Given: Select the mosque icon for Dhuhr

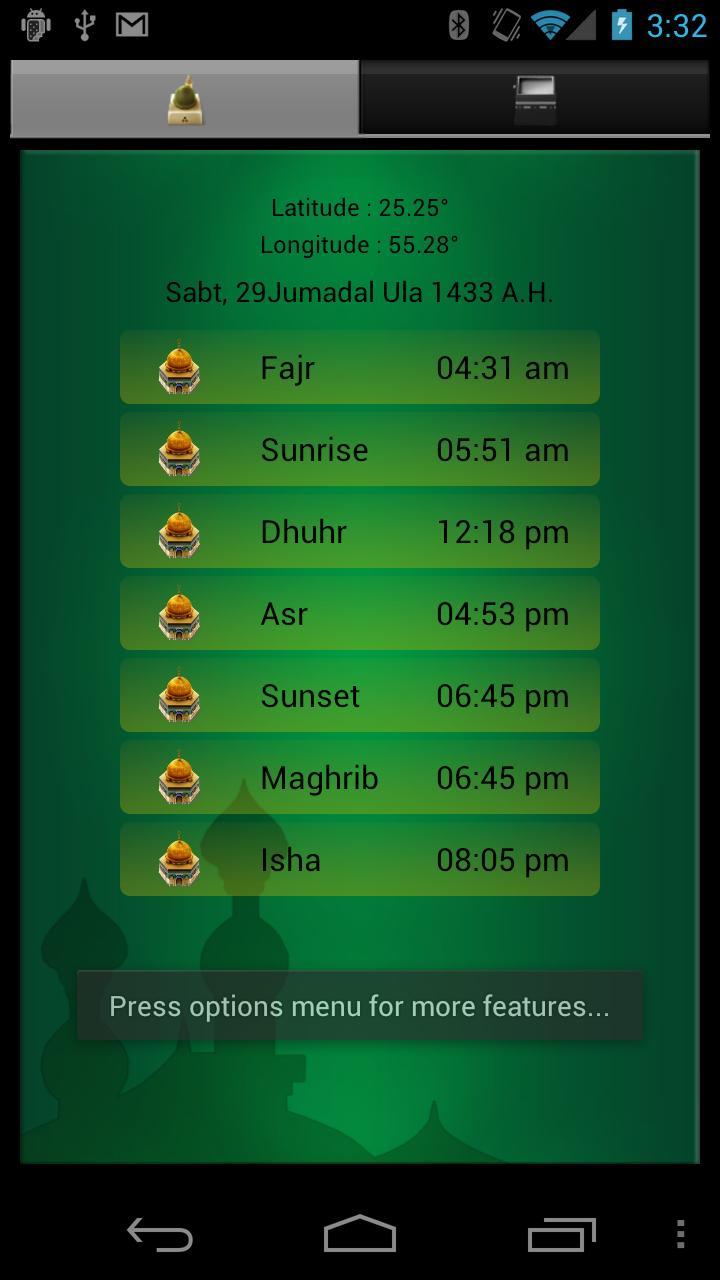Looking at the screenshot, I should coord(181,530).
